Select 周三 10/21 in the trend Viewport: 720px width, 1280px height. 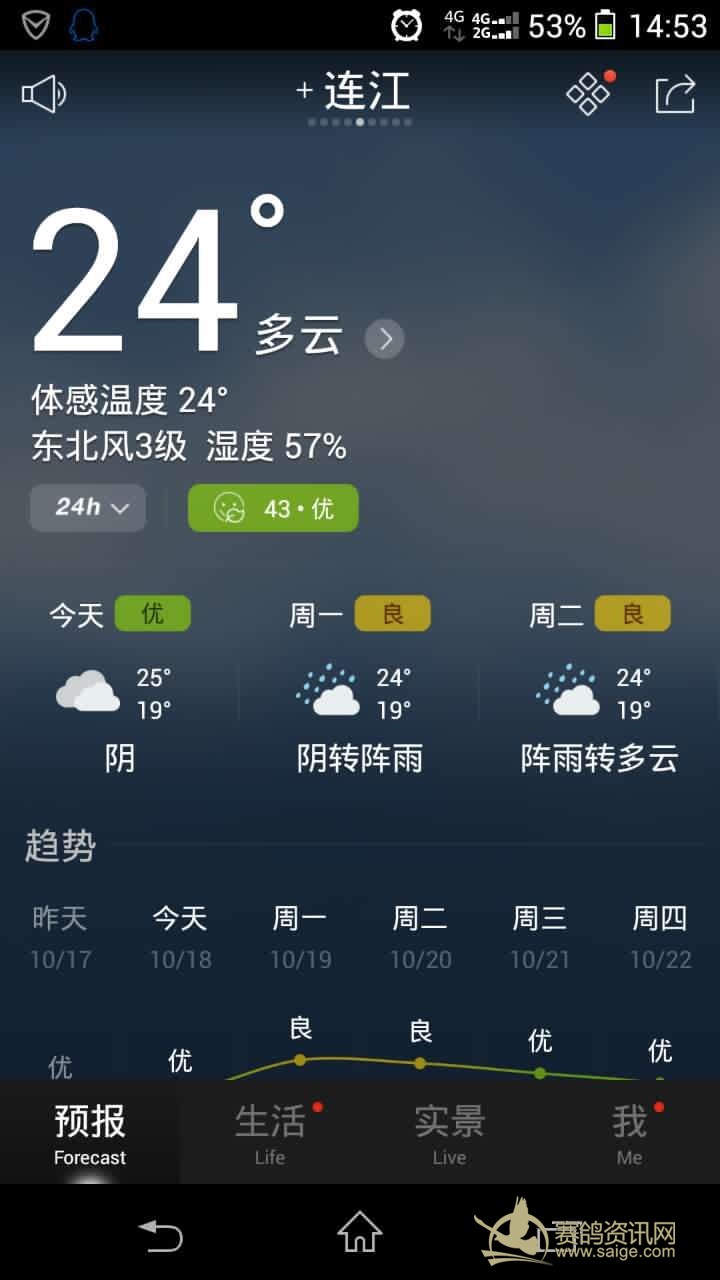[x=540, y=937]
